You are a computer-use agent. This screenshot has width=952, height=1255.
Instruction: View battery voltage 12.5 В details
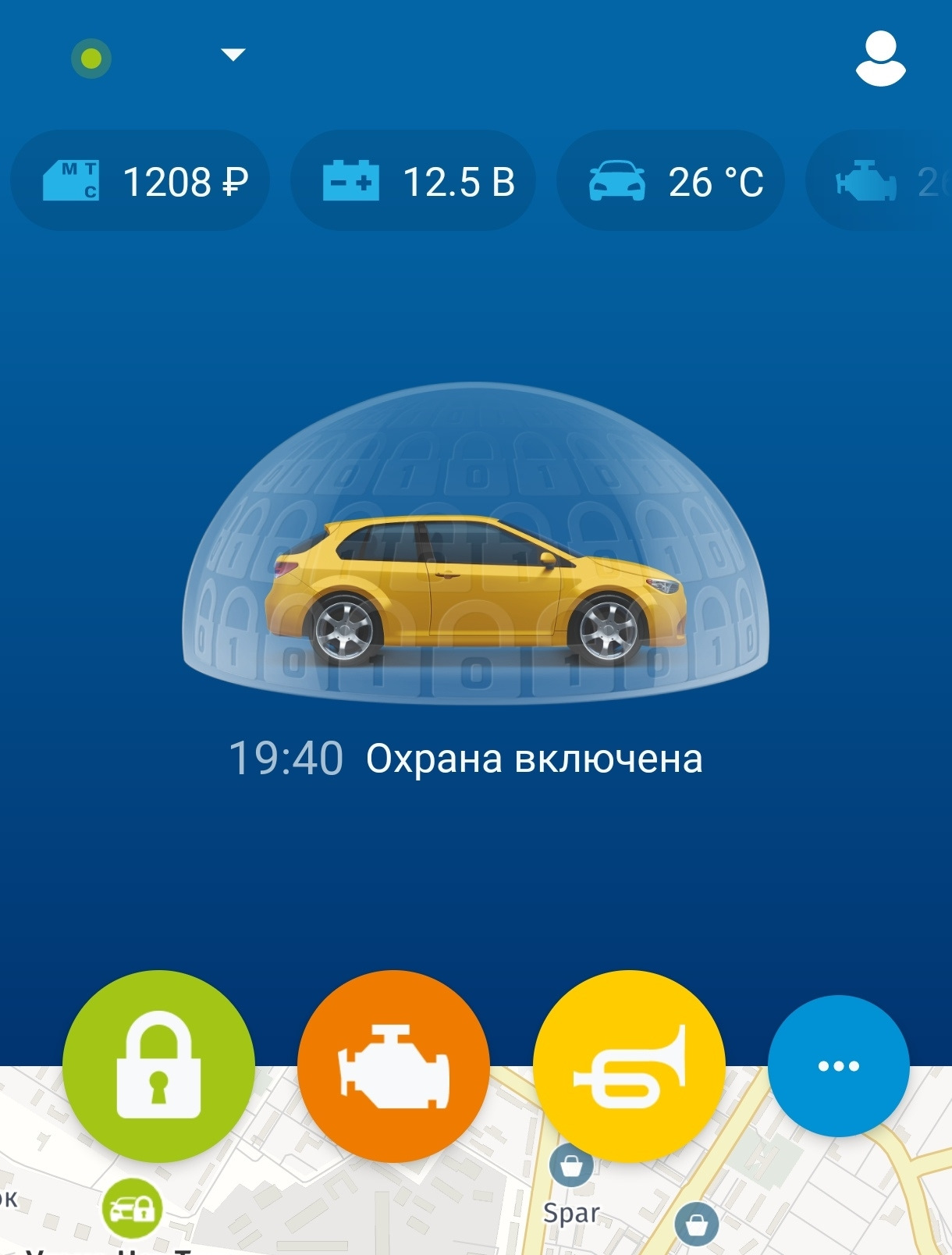(x=414, y=181)
